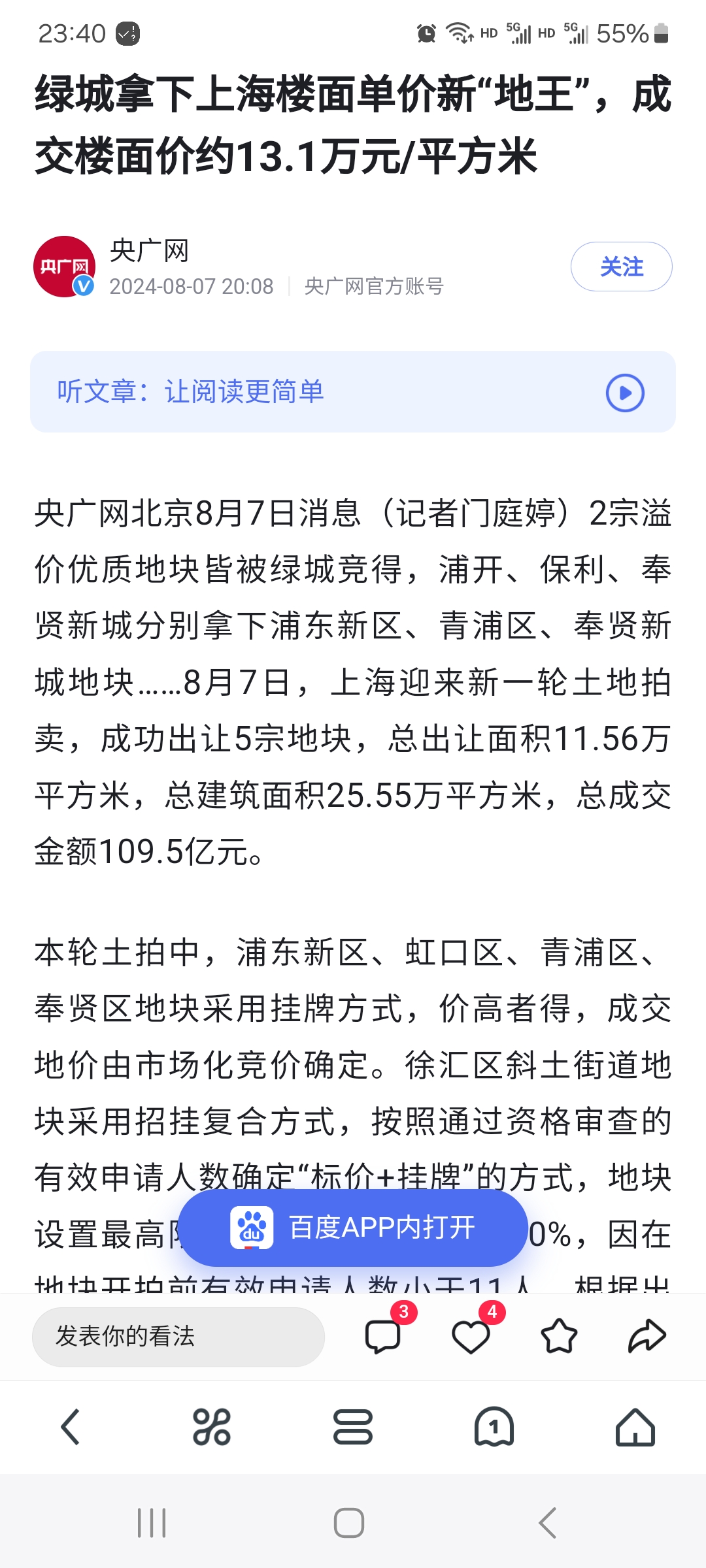Go back in the browser toolbar

[71, 1427]
